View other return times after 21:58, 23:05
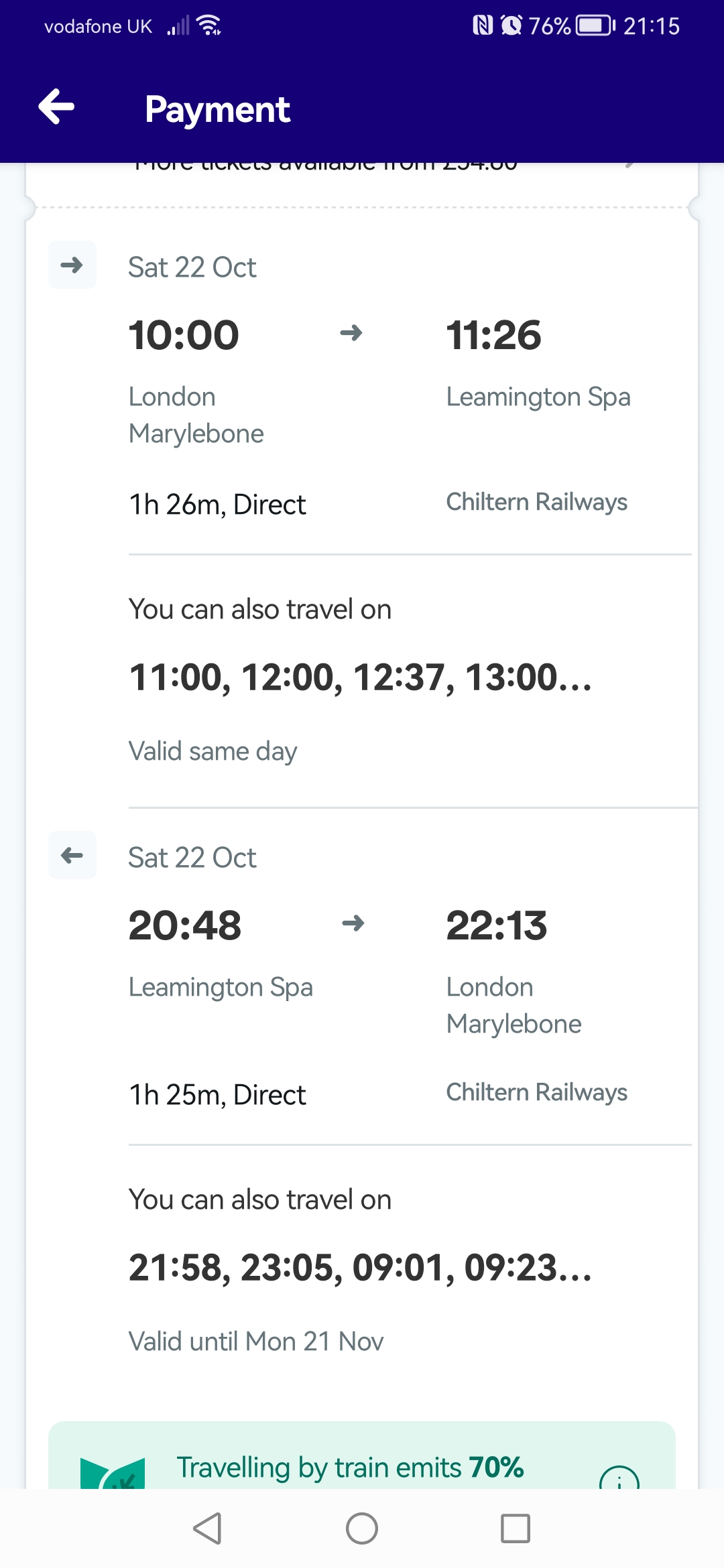 [361, 1268]
